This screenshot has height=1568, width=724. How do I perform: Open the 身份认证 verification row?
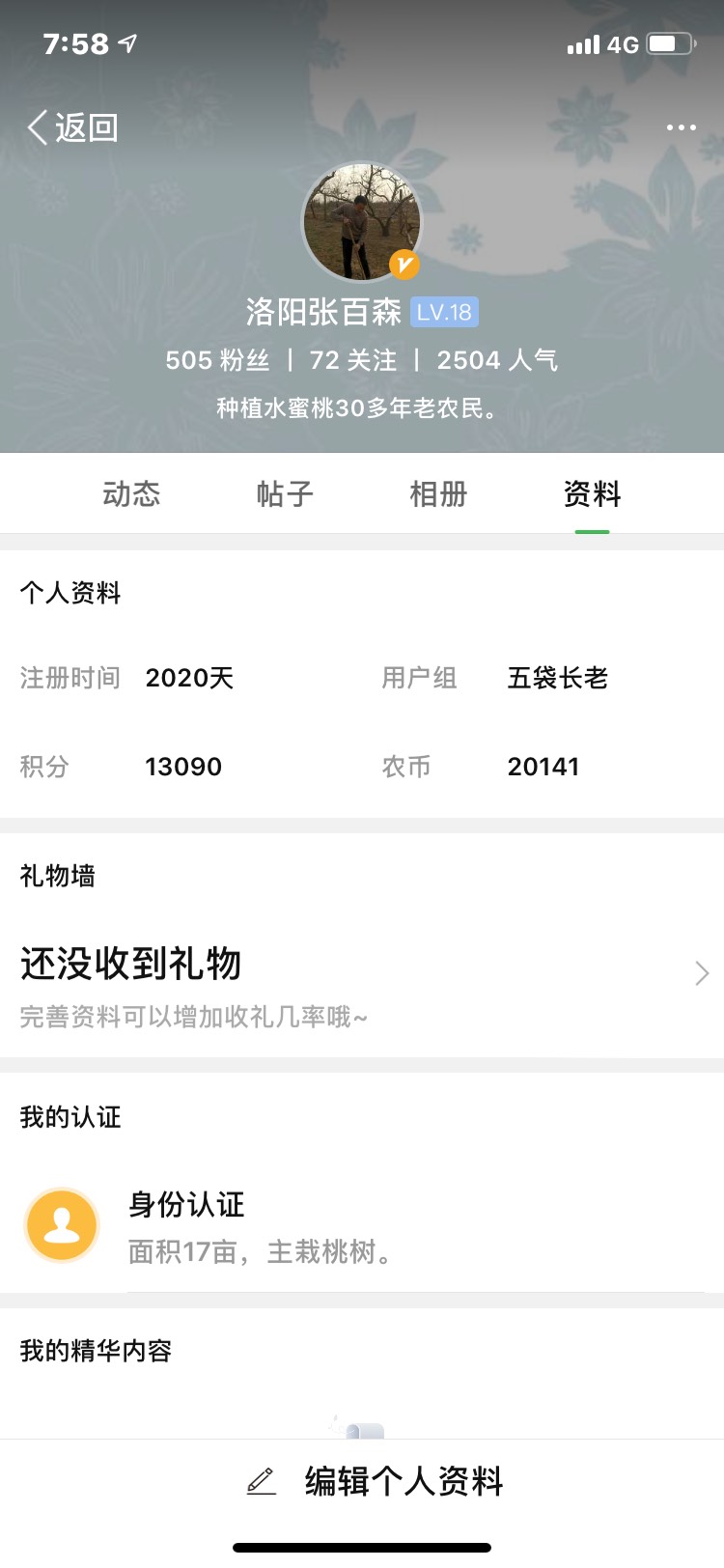[362, 1226]
